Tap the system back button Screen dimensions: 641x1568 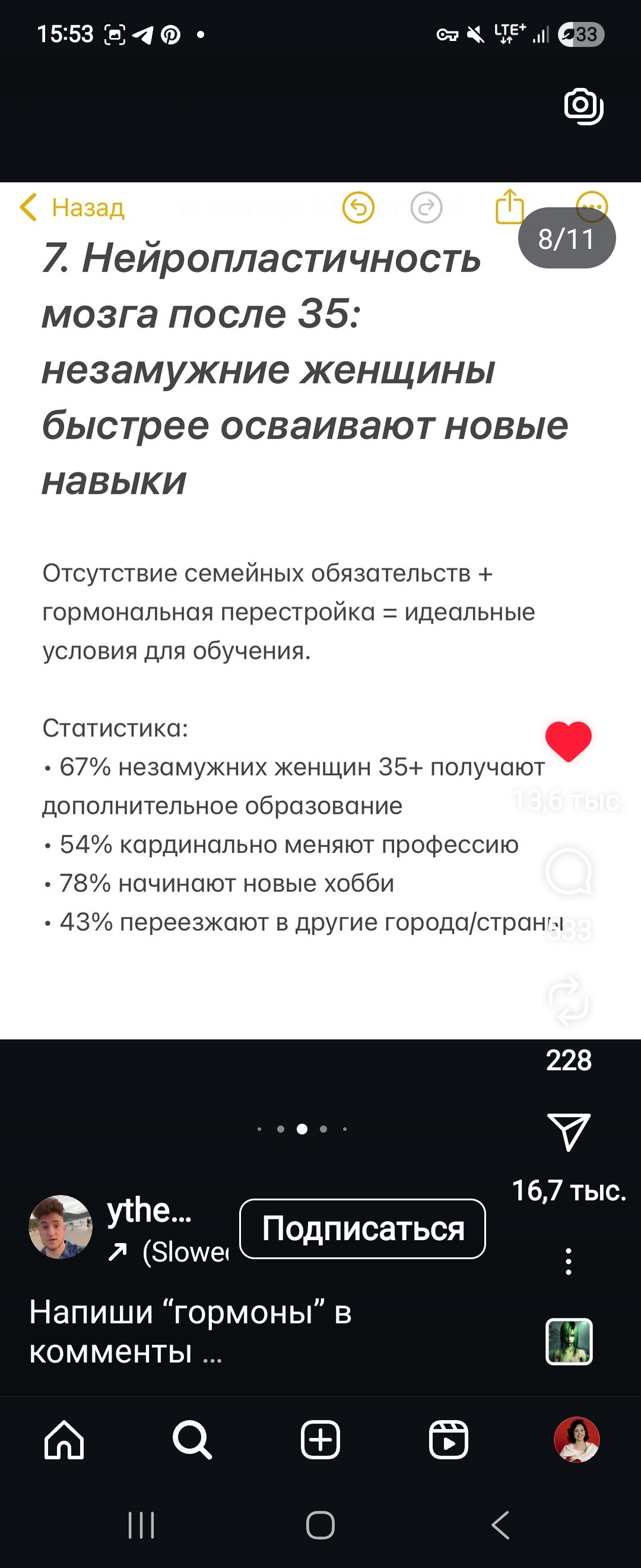(500, 1525)
